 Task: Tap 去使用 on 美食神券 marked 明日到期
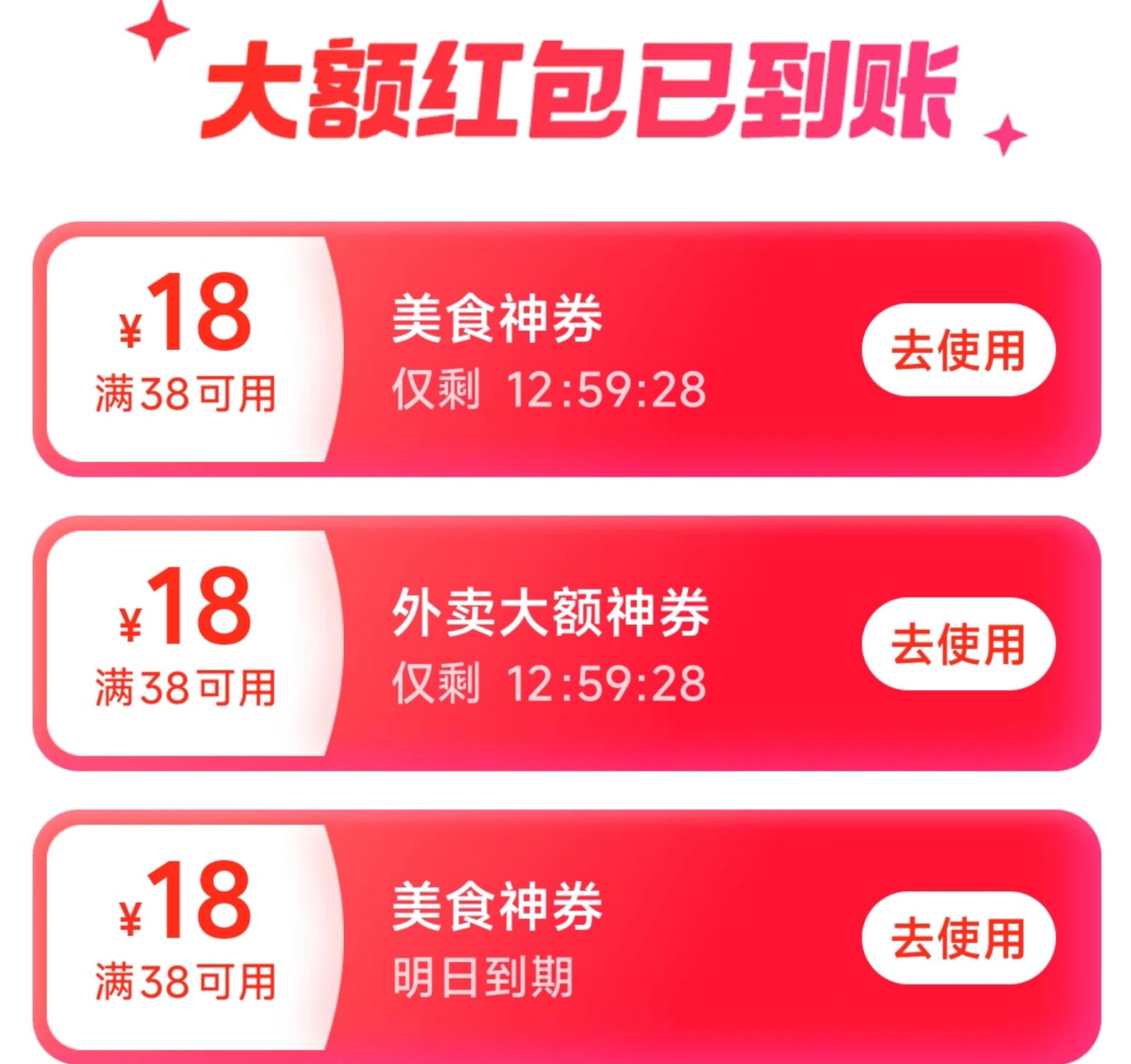pos(958,938)
